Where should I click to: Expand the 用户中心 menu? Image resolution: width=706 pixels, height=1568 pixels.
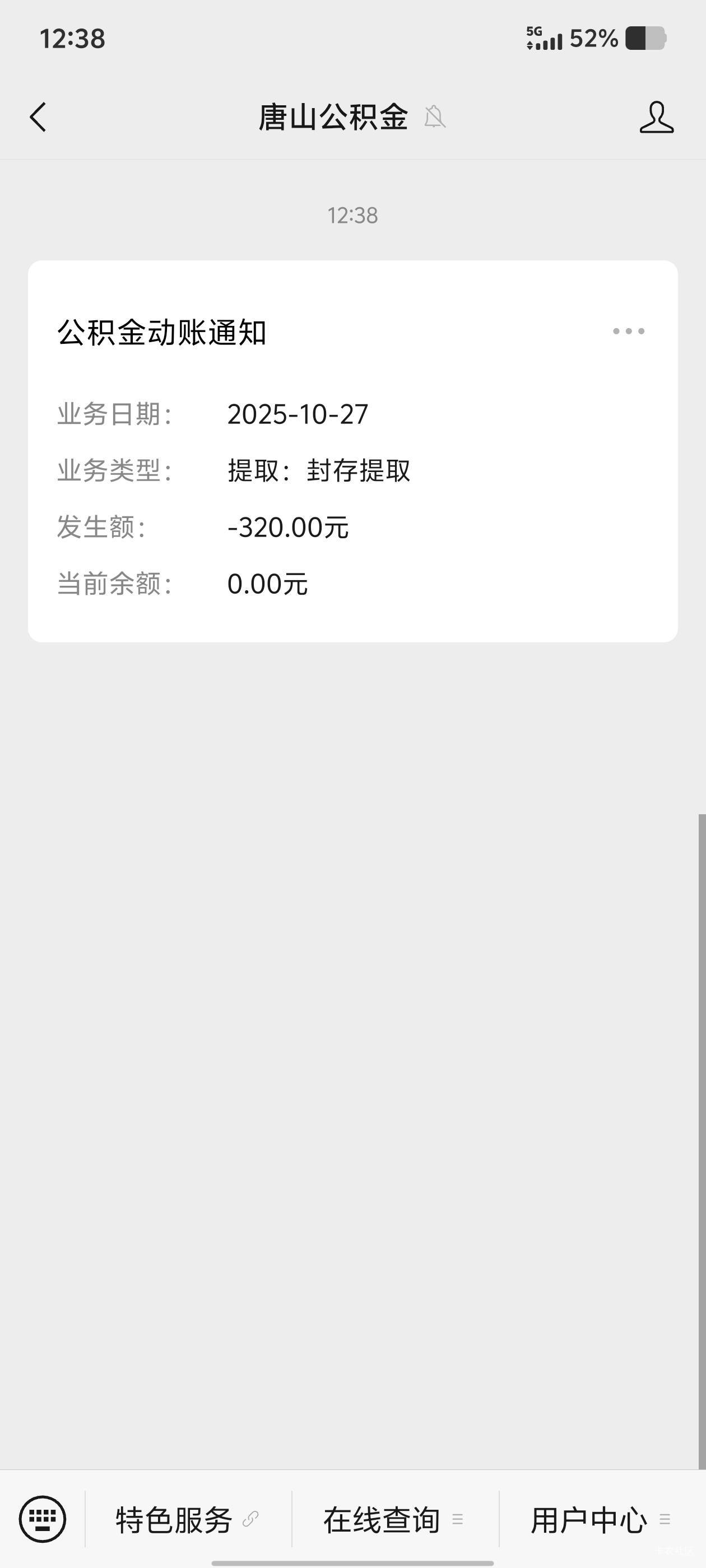pyautogui.click(x=601, y=1520)
